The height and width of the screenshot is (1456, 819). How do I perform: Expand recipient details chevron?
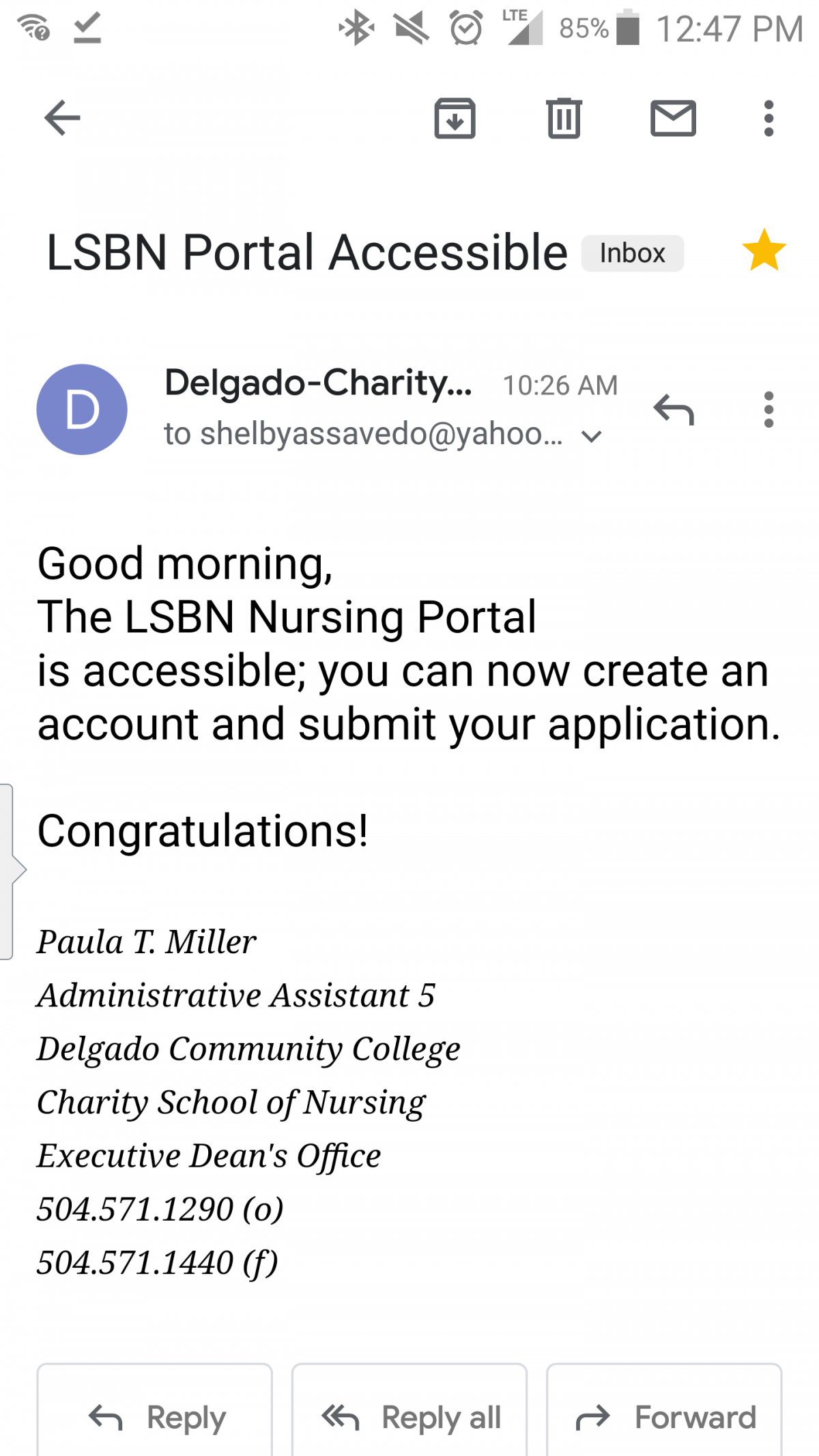point(591,436)
